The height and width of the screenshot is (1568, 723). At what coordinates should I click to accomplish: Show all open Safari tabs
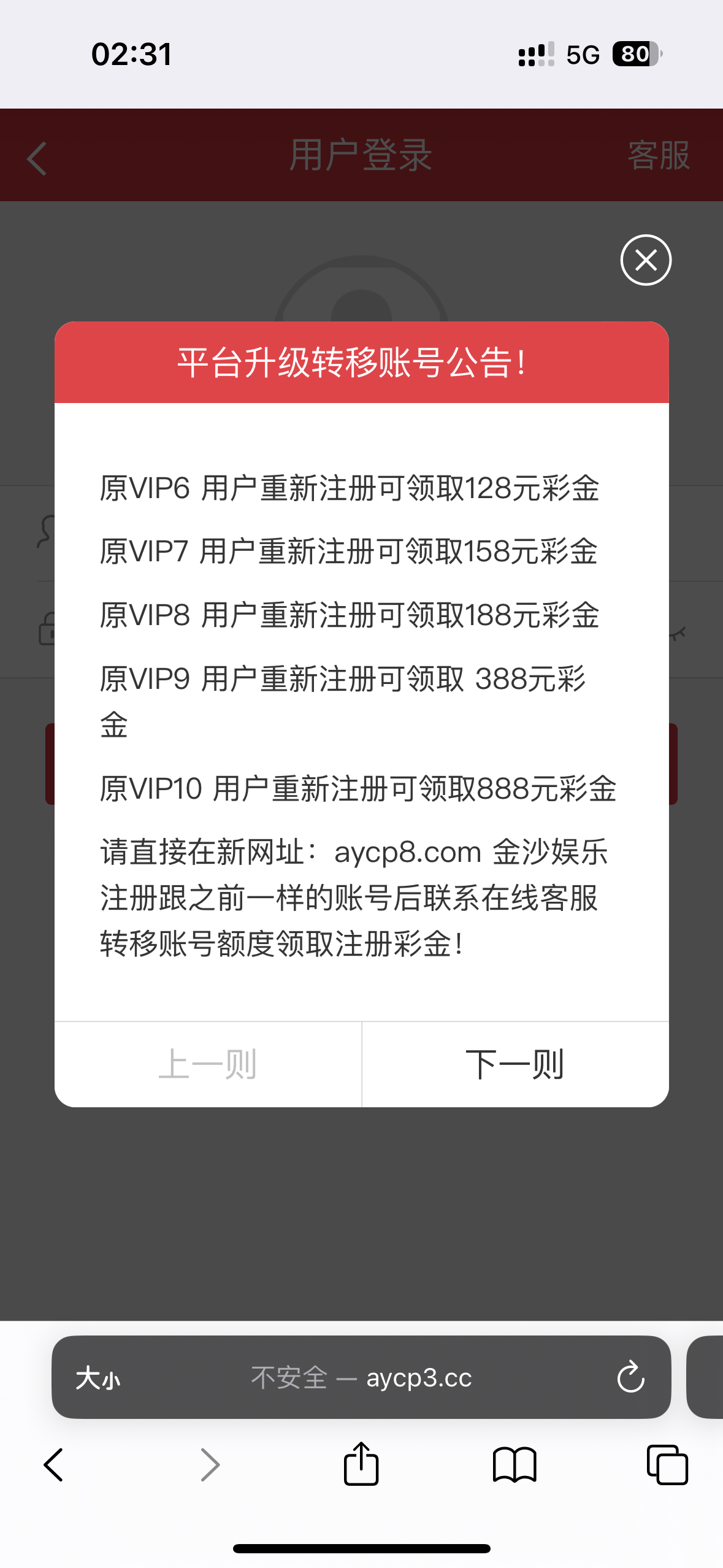[x=667, y=1465]
